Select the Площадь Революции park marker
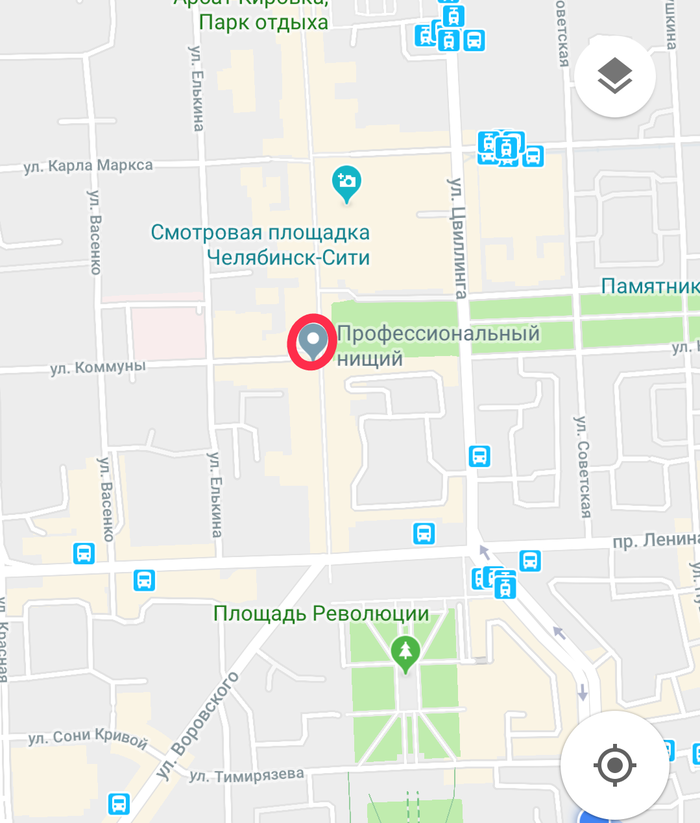The height and width of the screenshot is (823, 700). click(x=405, y=653)
